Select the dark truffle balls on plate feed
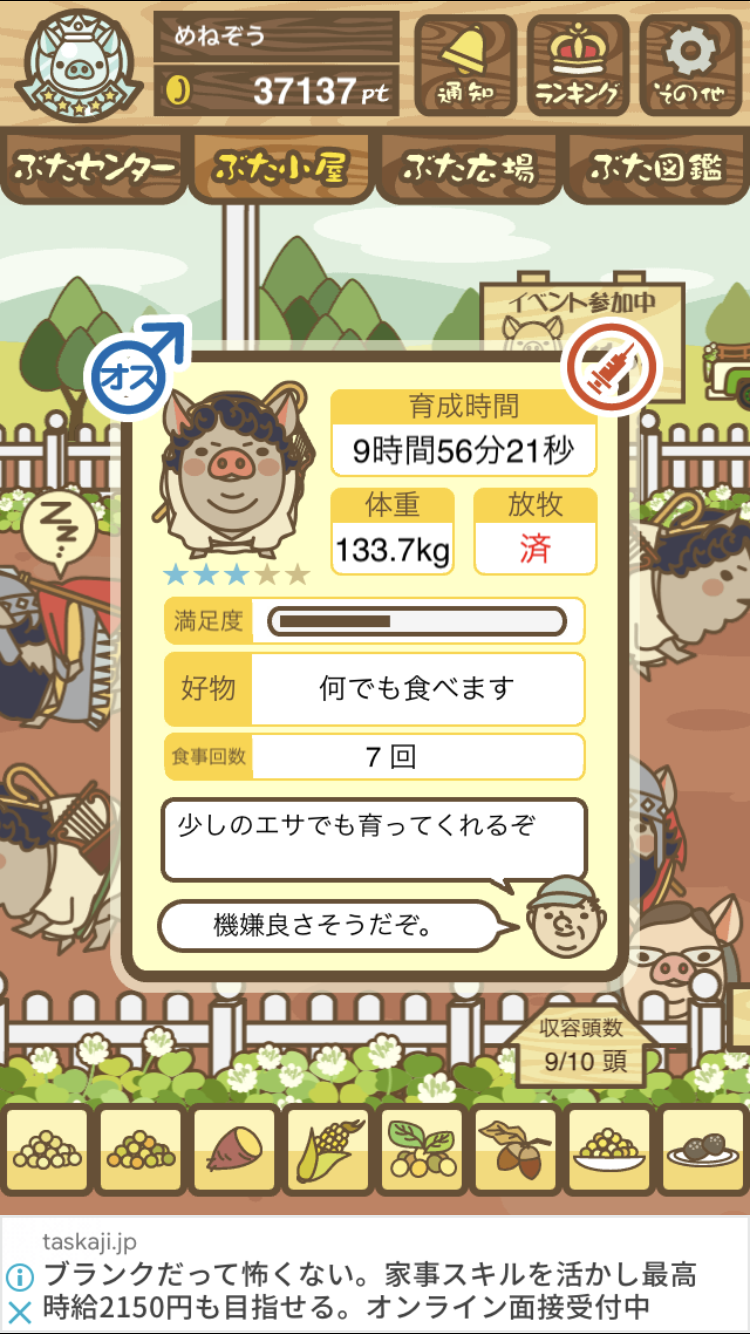 [702, 1150]
